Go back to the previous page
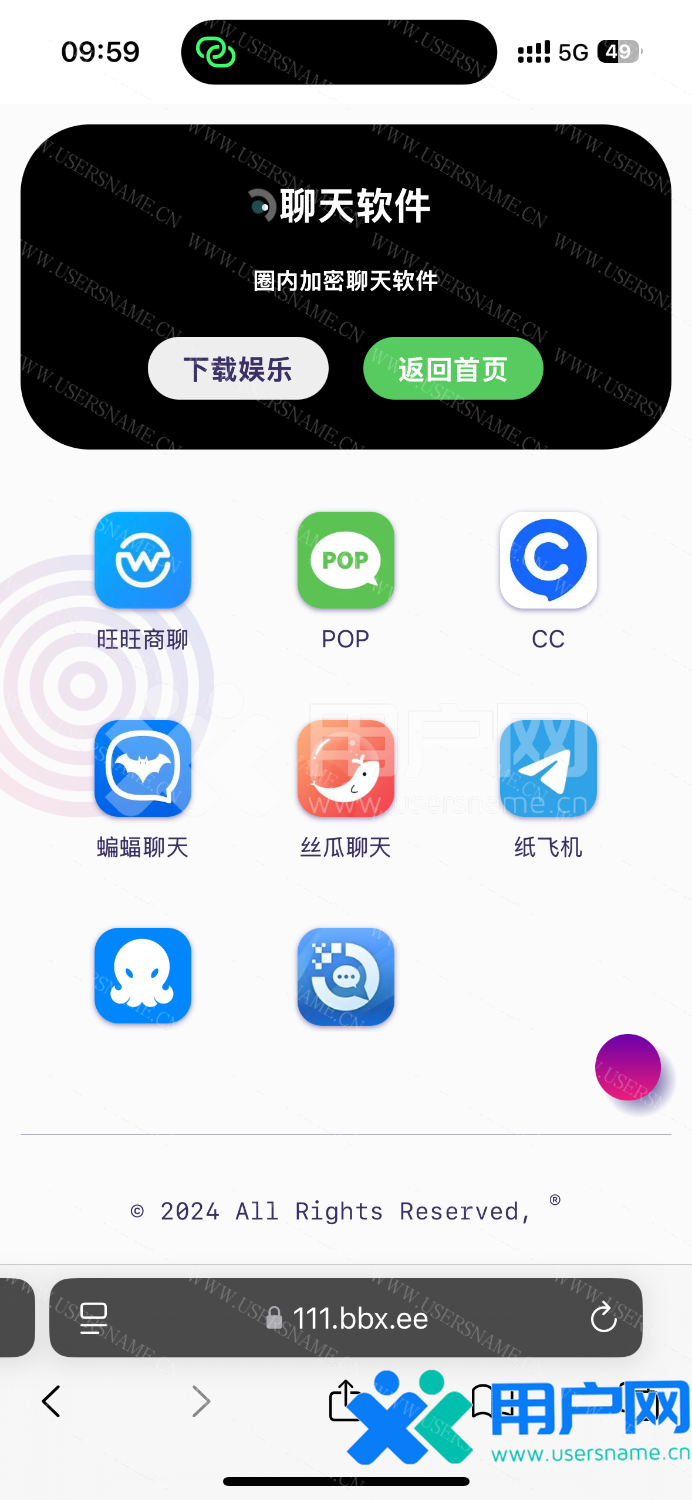 click(x=51, y=1401)
